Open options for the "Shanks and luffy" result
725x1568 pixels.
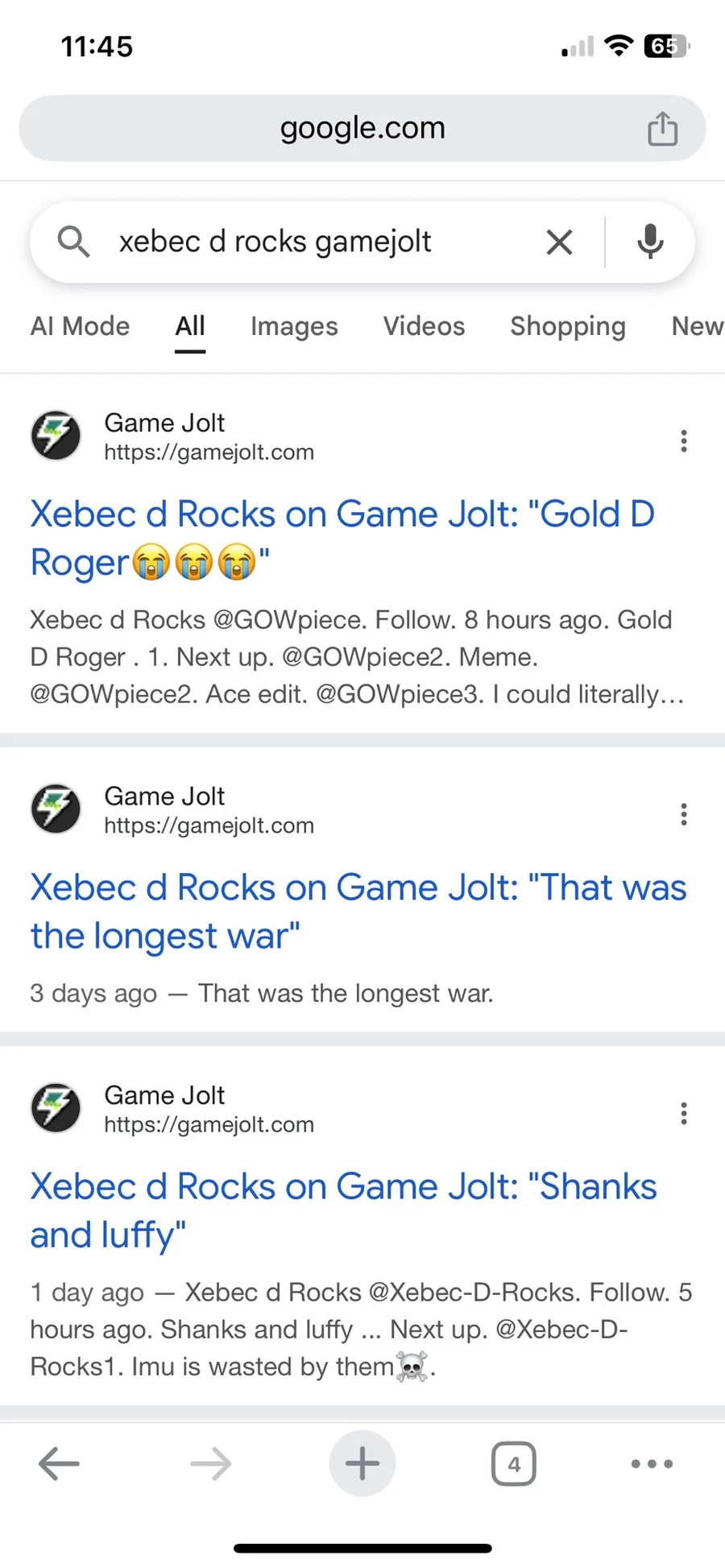[x=684, y=1113]
